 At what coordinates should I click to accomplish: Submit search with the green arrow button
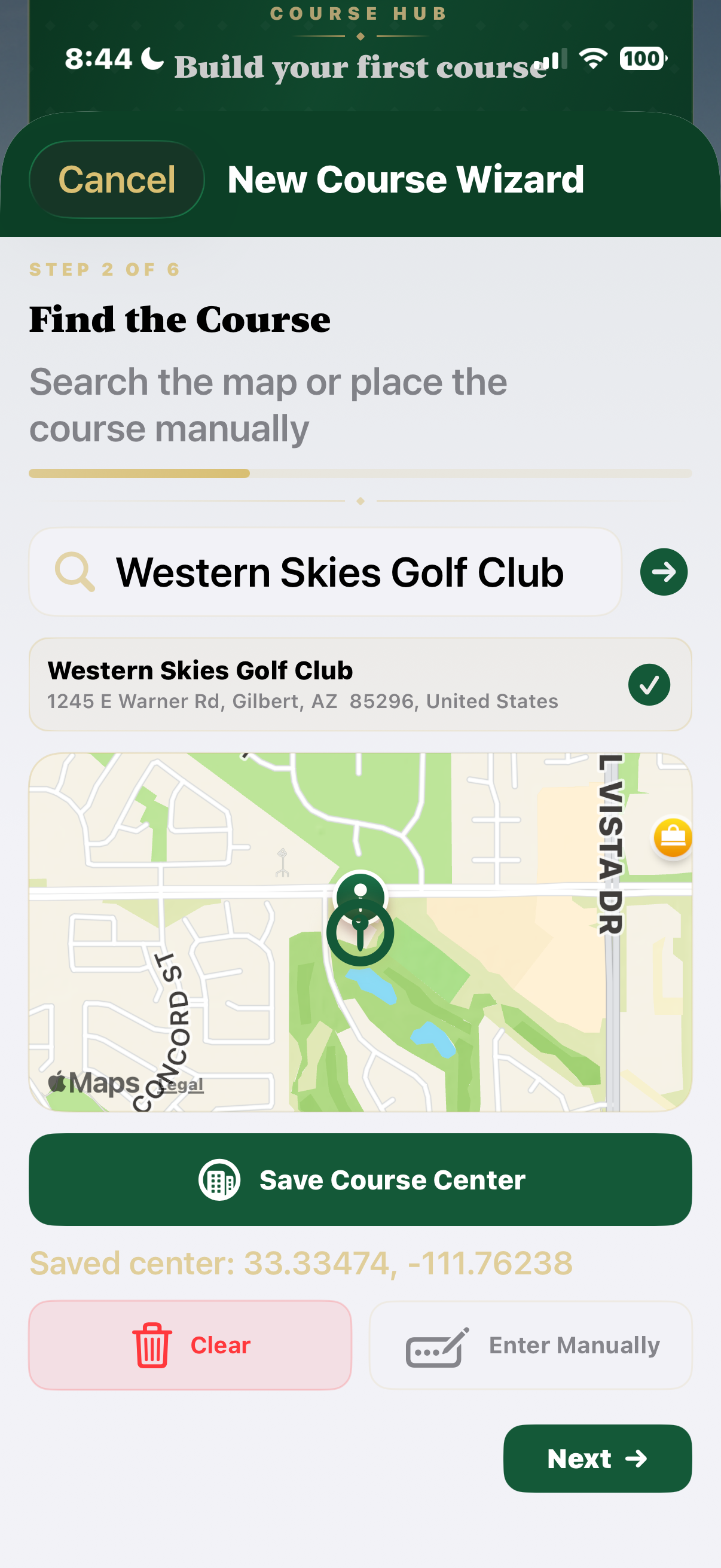pos(663,572)
